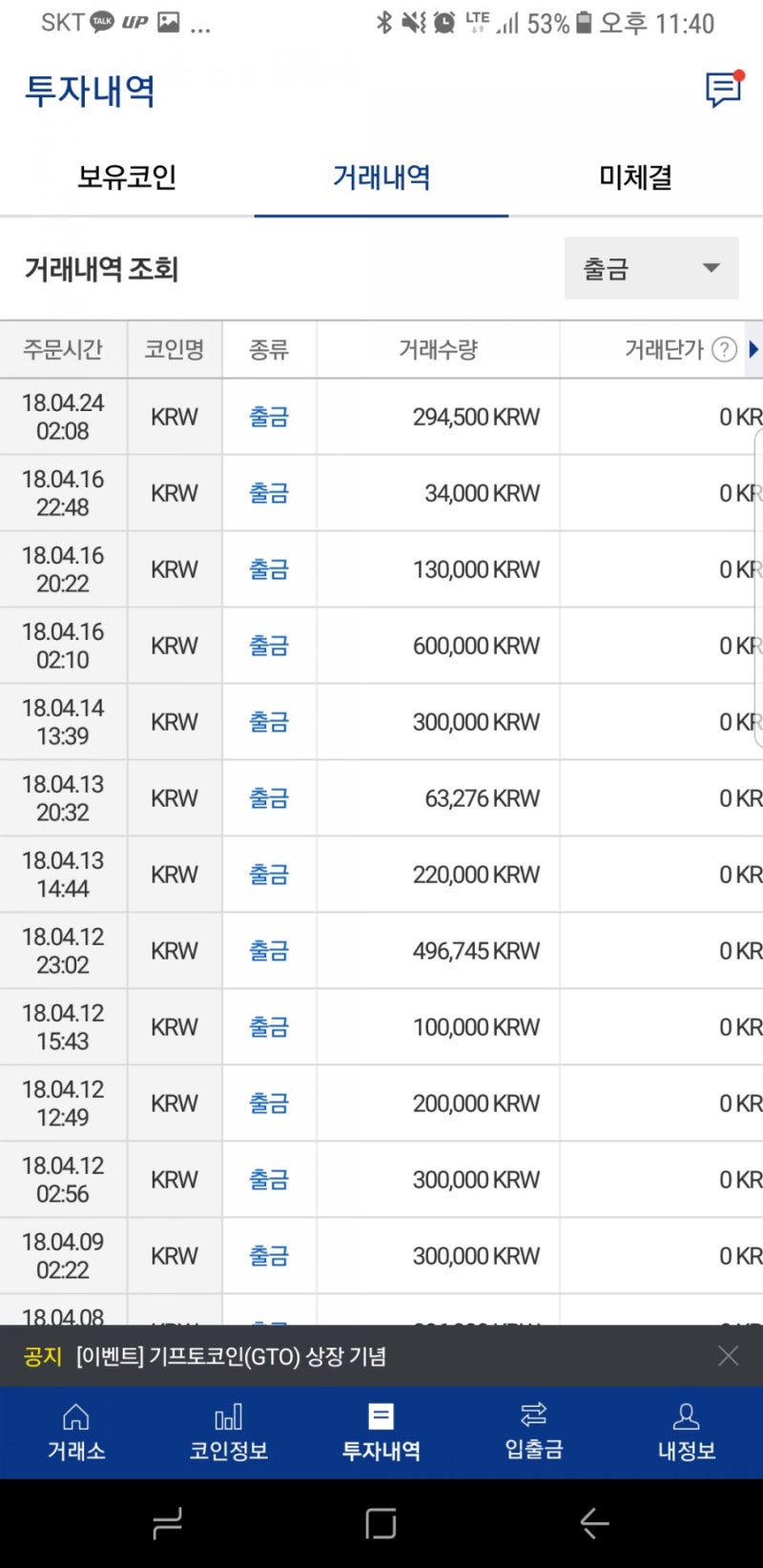Dismiss the GTO listing event notice
Viewport: 763px width, 1568px height.
pos(728,1355)
